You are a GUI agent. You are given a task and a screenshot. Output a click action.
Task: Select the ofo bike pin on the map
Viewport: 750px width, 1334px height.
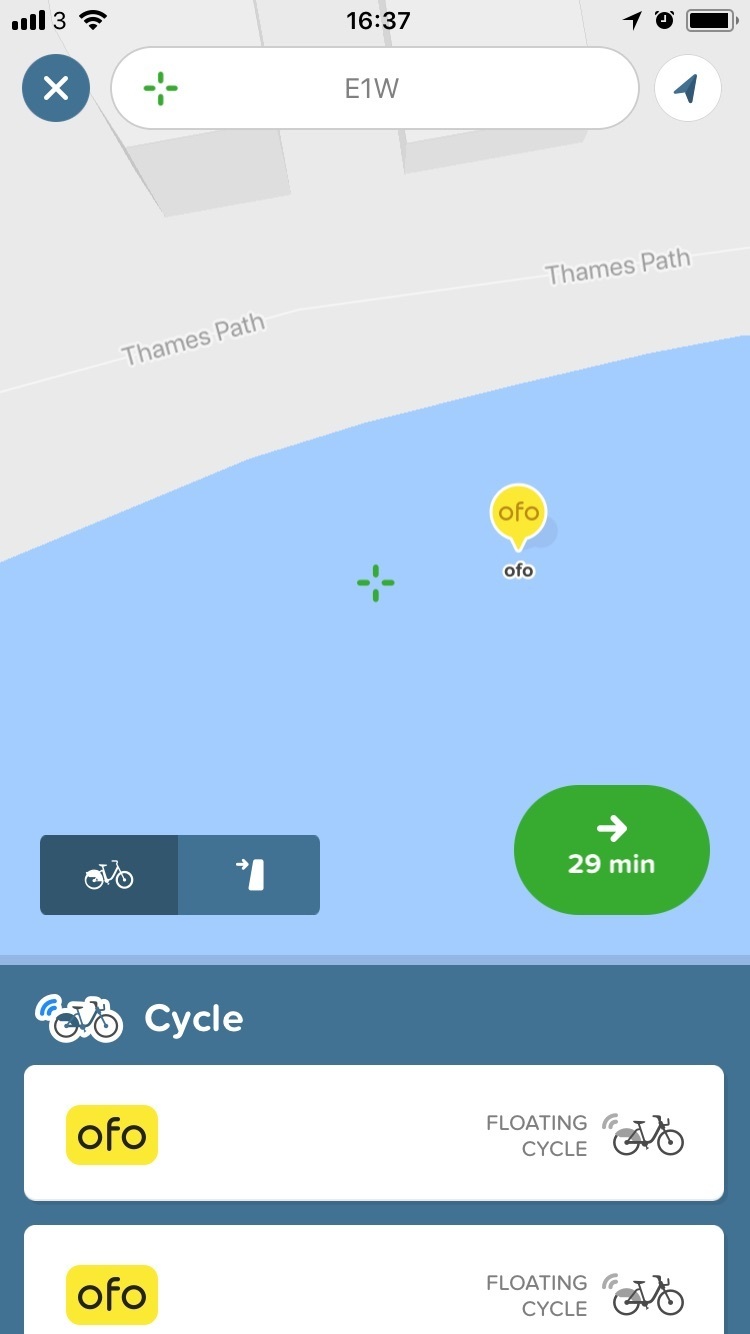click(518, 514)
